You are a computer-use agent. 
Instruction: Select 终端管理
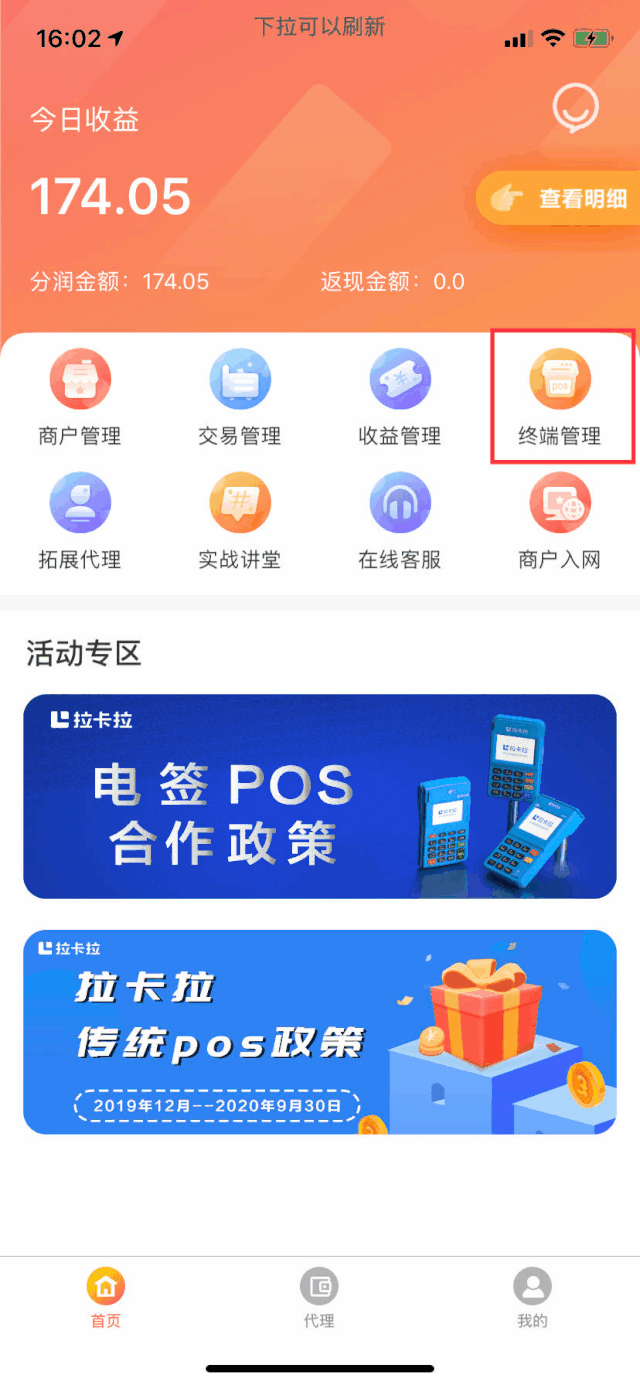click(x=560, y=398)
